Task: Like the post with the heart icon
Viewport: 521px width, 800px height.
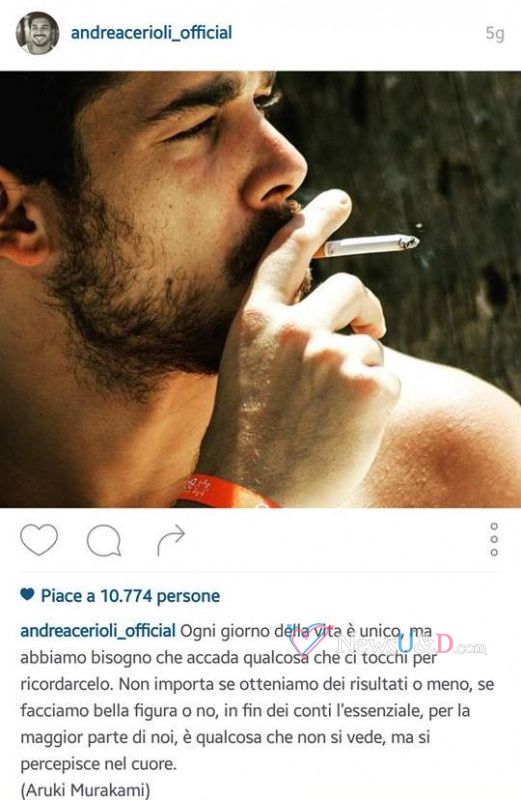Action: [39, 540]
